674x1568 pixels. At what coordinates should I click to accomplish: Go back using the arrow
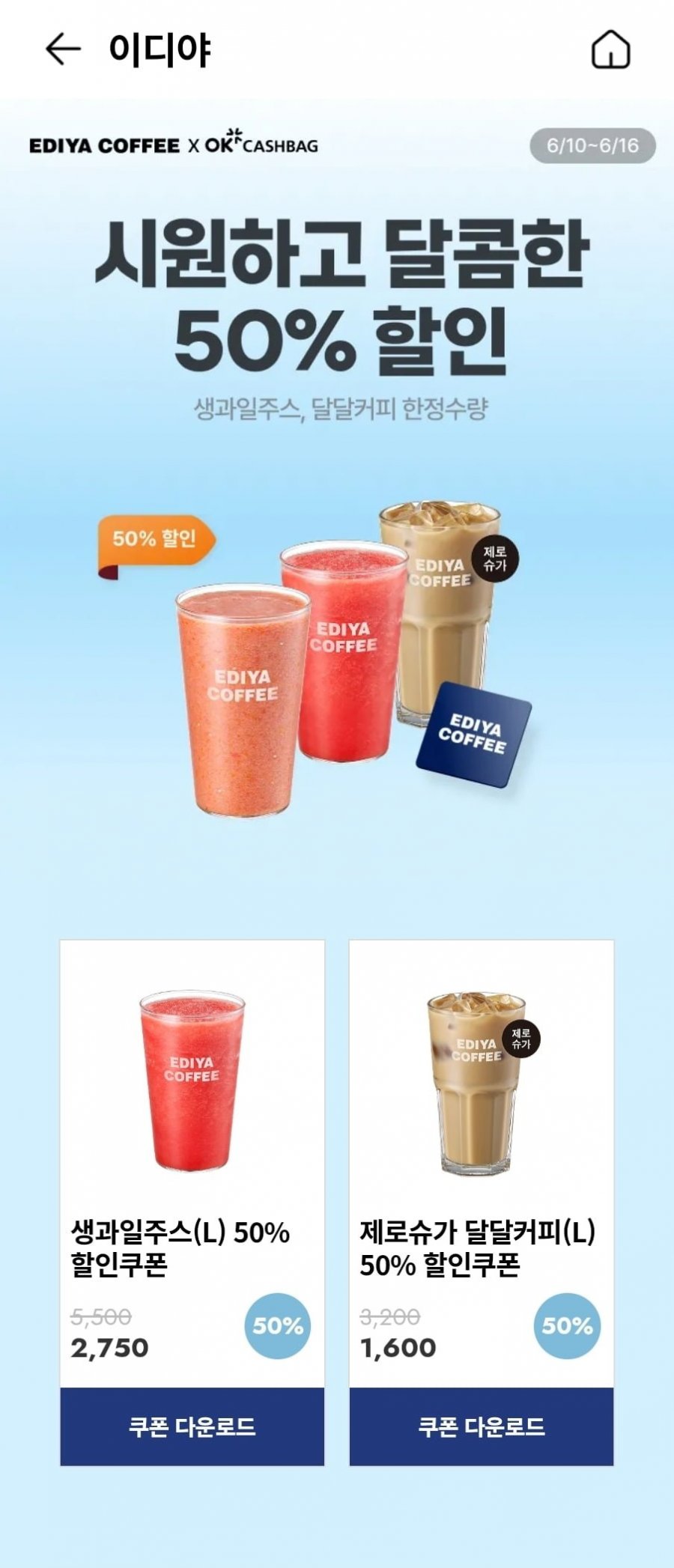point(63,49)
